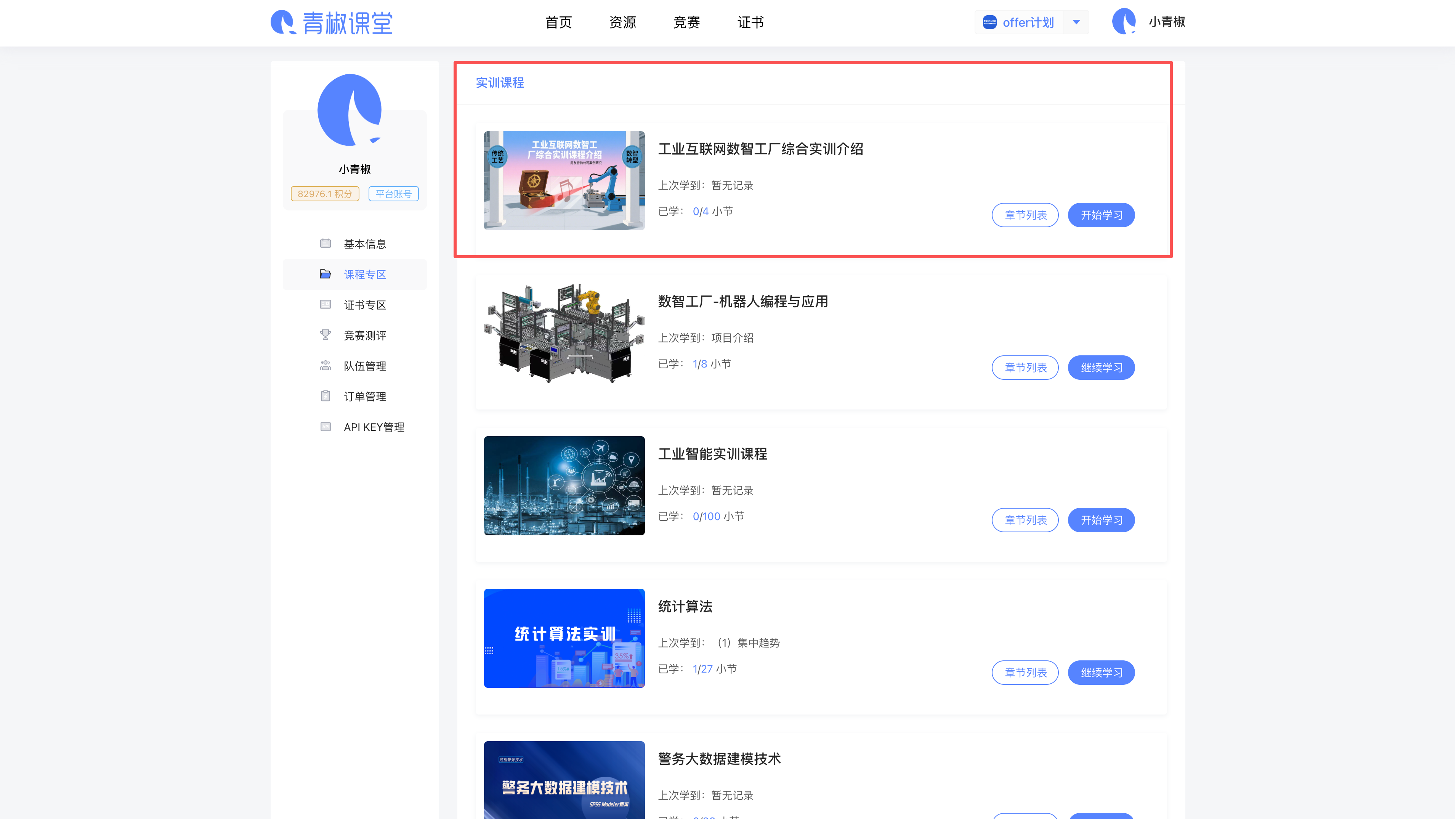Go to the 资源 page
1456x819 pixels.
(622, 22)
